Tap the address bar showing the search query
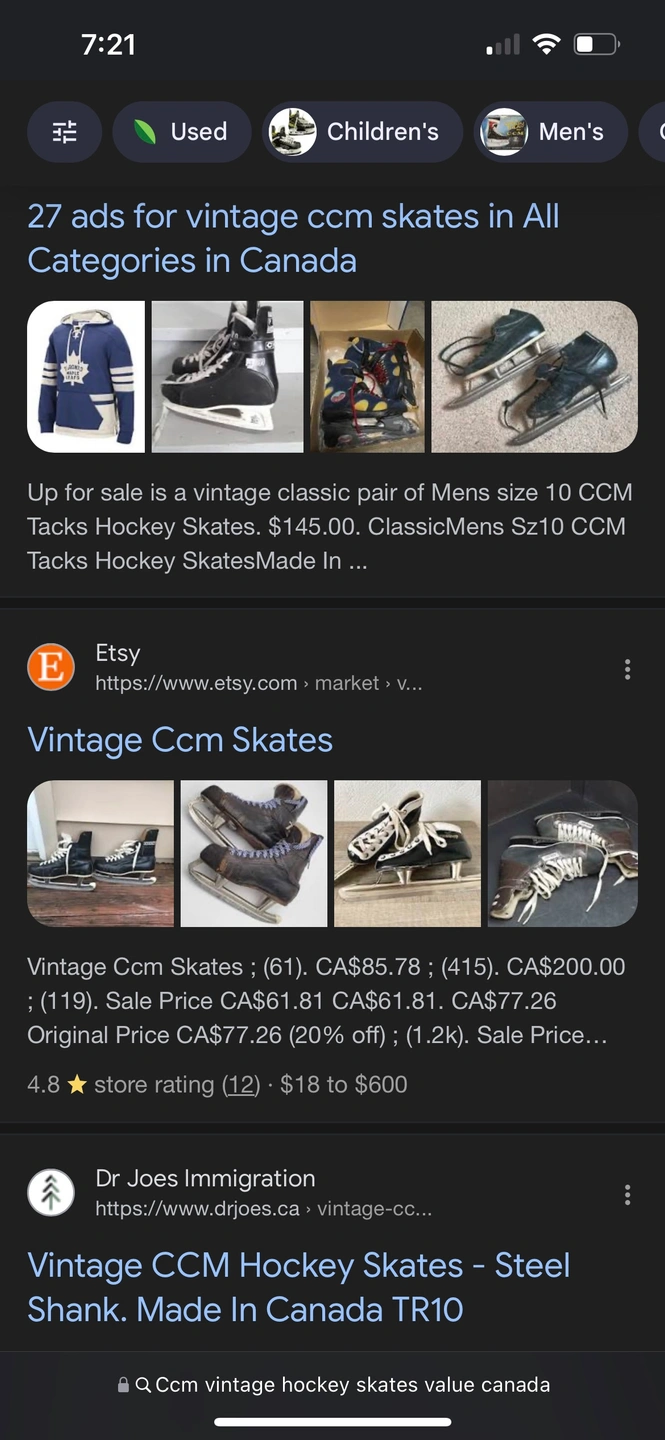 [x=334, y=1385]
